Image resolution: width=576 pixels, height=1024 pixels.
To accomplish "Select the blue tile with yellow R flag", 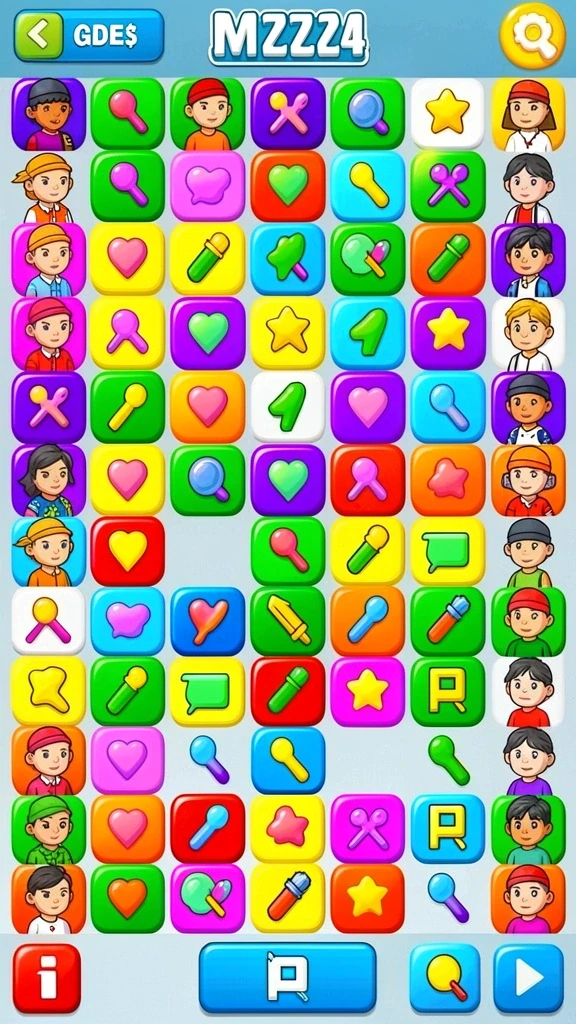I will tap(447, 828).
